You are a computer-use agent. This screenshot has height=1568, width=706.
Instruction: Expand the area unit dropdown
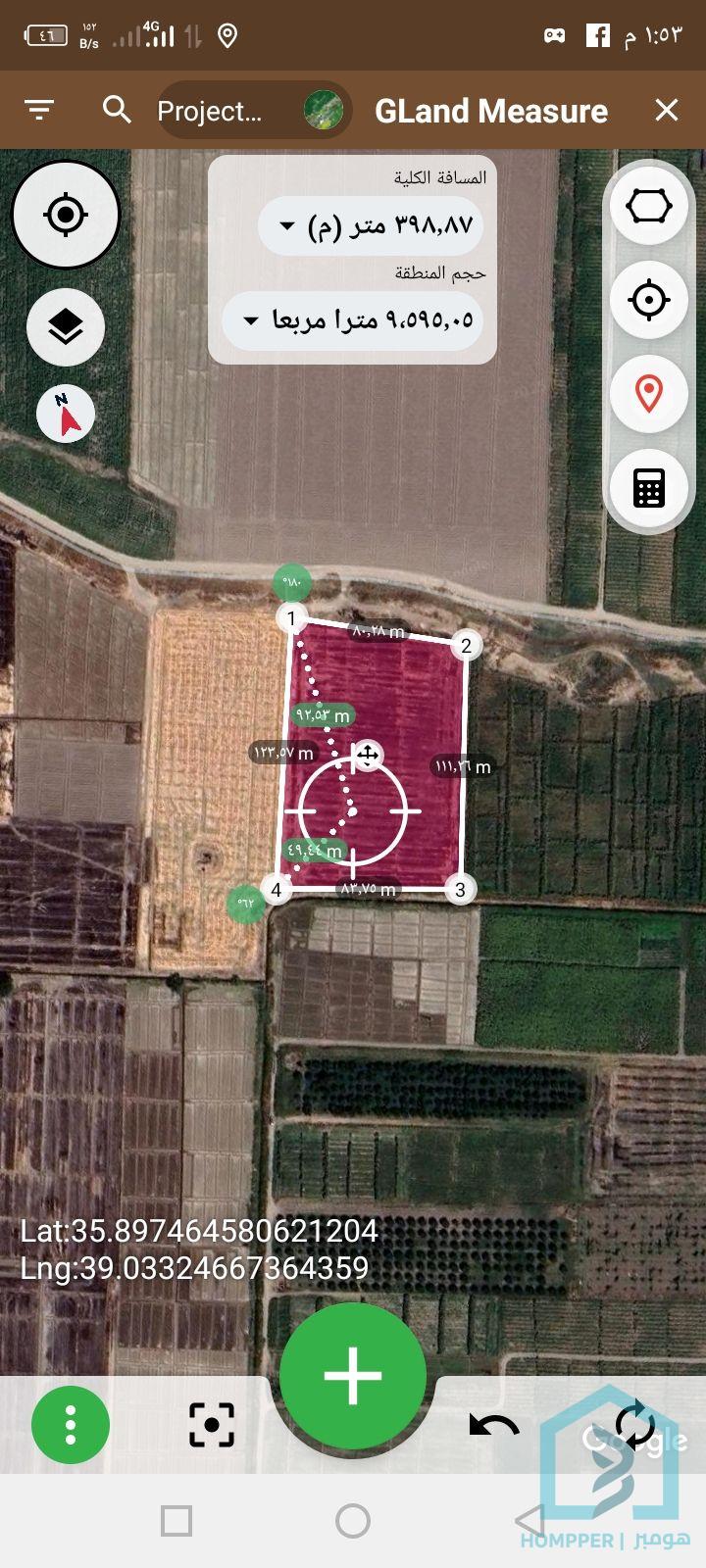pos(251,320)
